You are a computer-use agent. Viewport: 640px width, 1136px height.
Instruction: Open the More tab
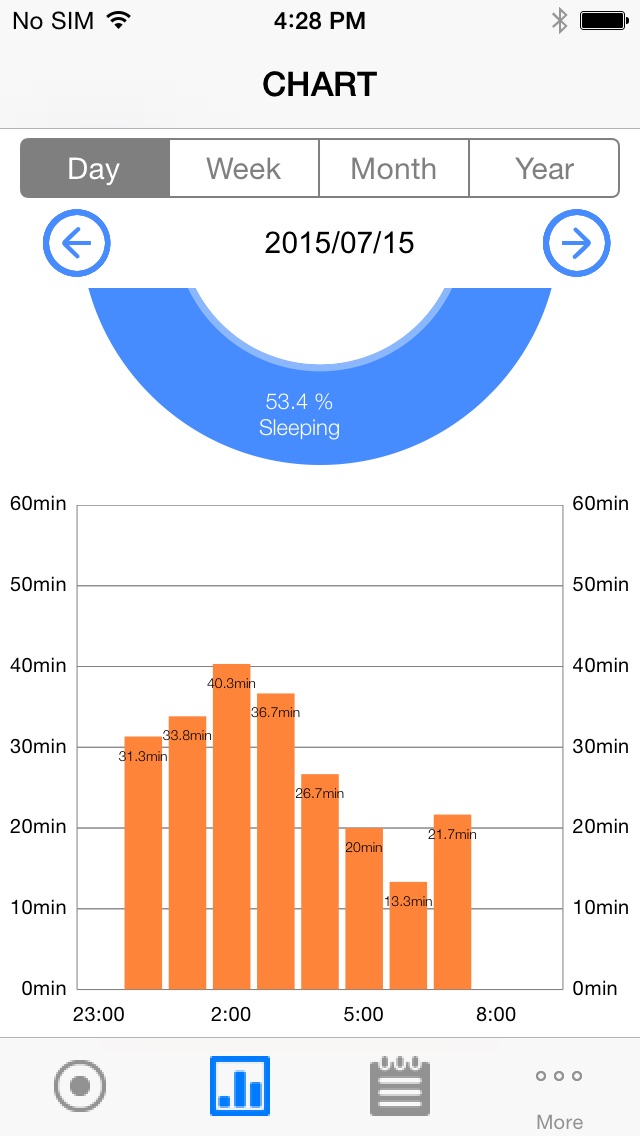[x=559, y=1090]
